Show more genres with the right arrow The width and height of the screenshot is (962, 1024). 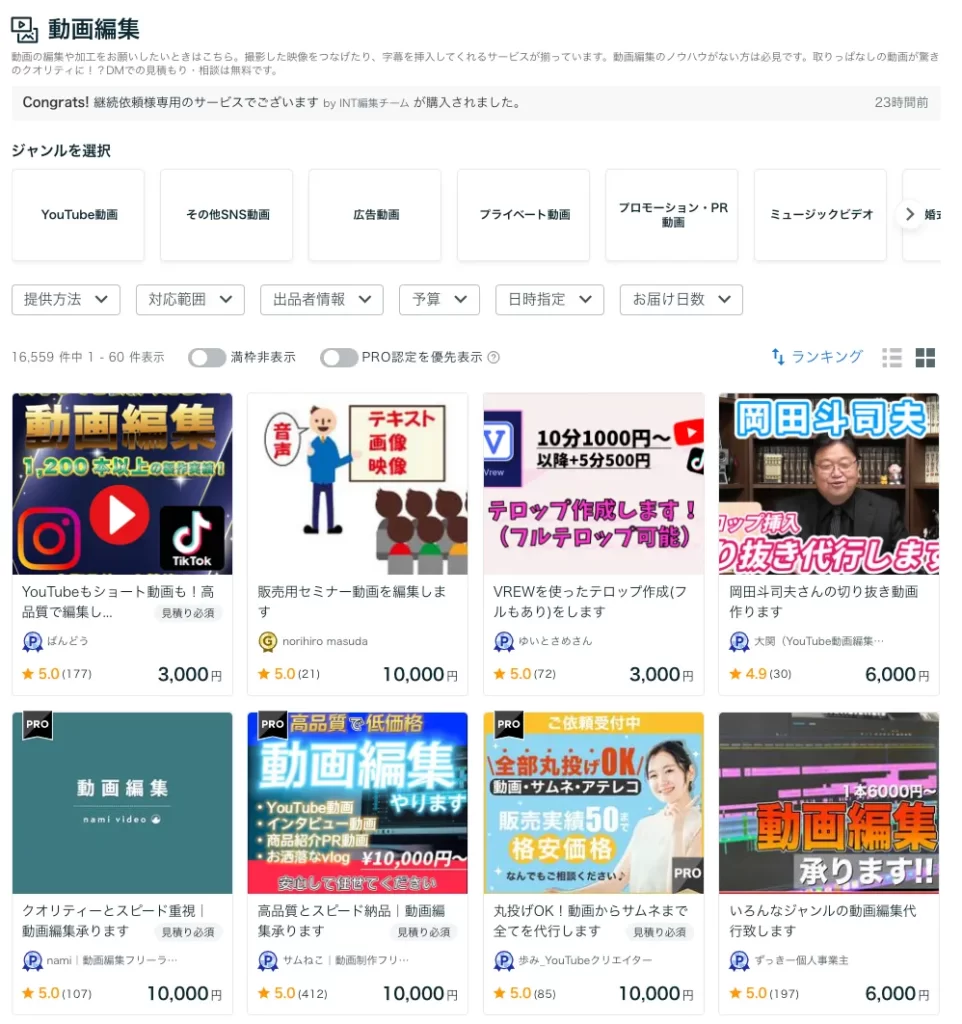coord(909,214)
